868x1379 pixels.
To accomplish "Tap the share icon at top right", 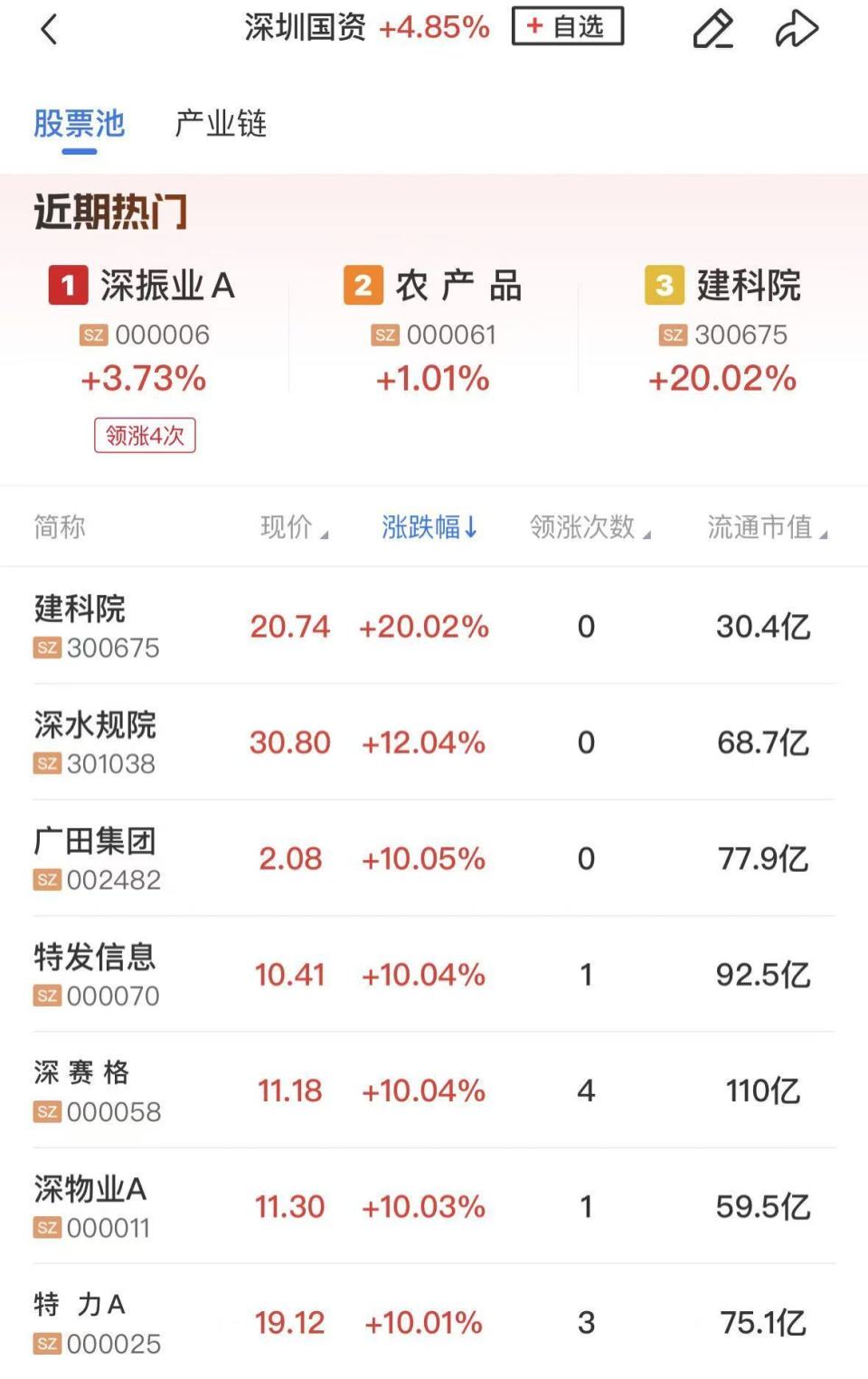I will click(x=797, y=27).
